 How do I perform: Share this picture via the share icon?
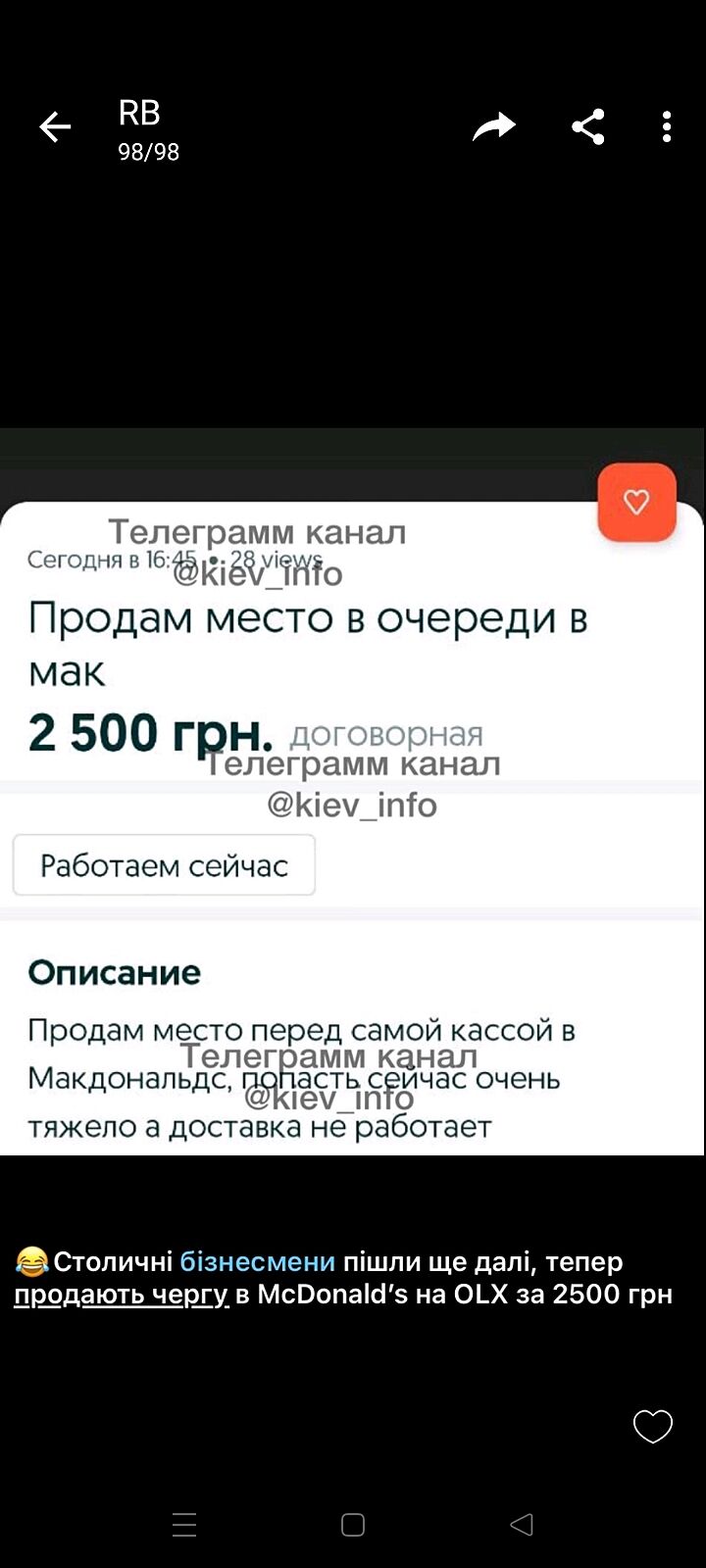[x=587, y=127]
